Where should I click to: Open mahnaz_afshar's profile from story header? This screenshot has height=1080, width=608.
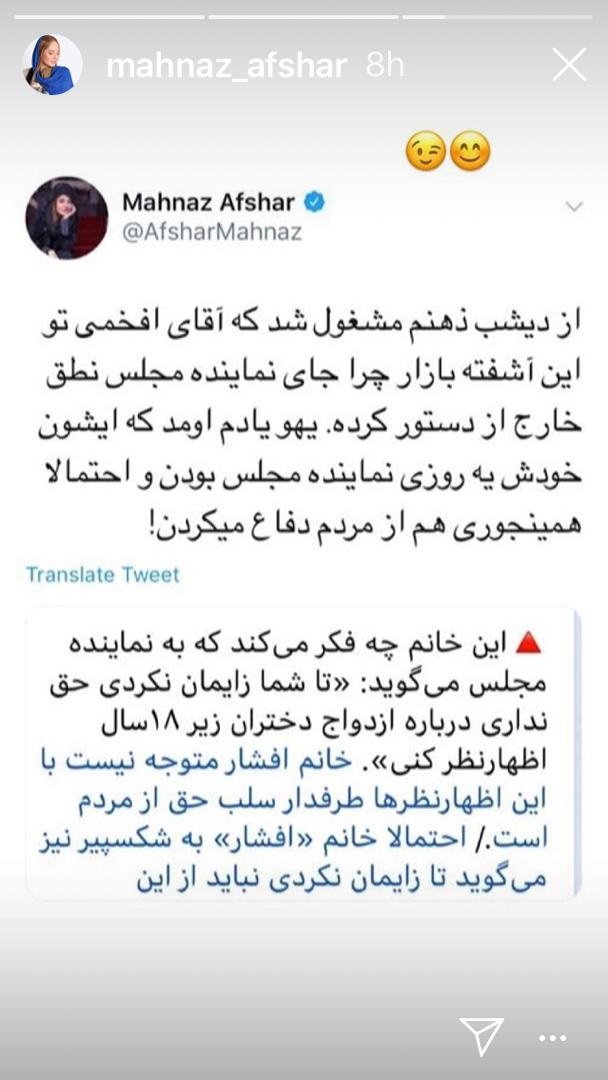point(226,66)
